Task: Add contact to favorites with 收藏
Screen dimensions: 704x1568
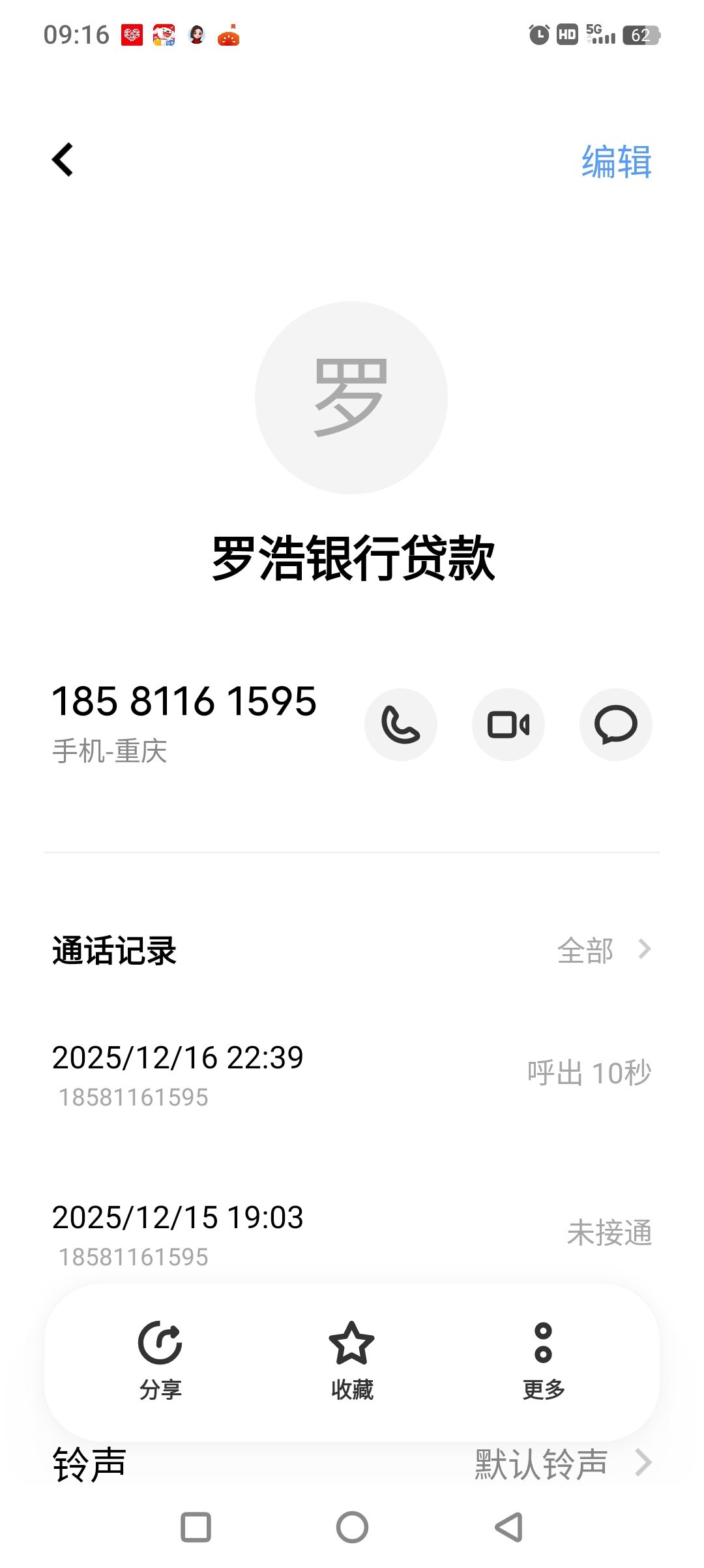Action: tap(352, 1361)
